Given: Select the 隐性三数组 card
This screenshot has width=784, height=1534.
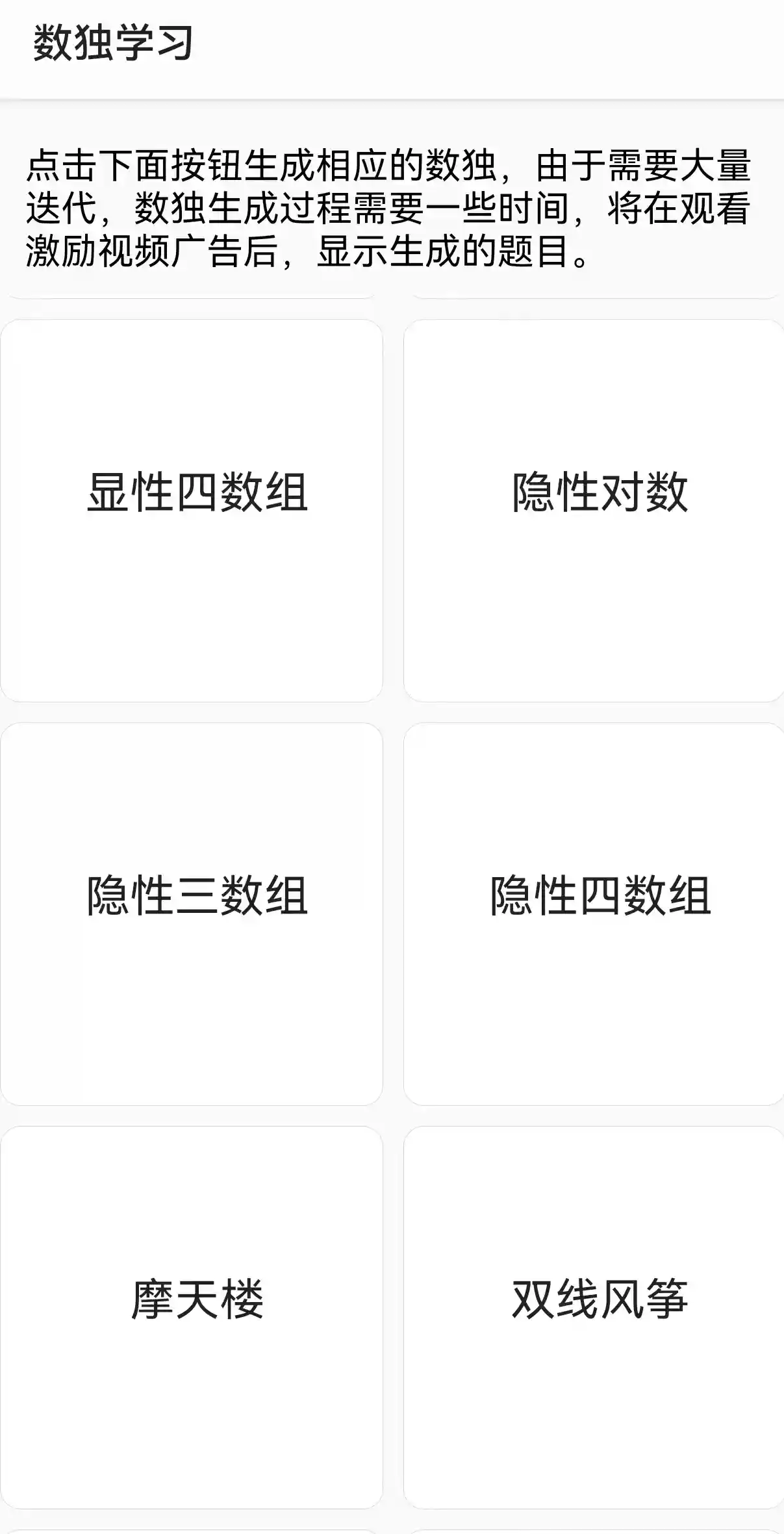Looking at the screenshot, I should [x=192, y=914].
